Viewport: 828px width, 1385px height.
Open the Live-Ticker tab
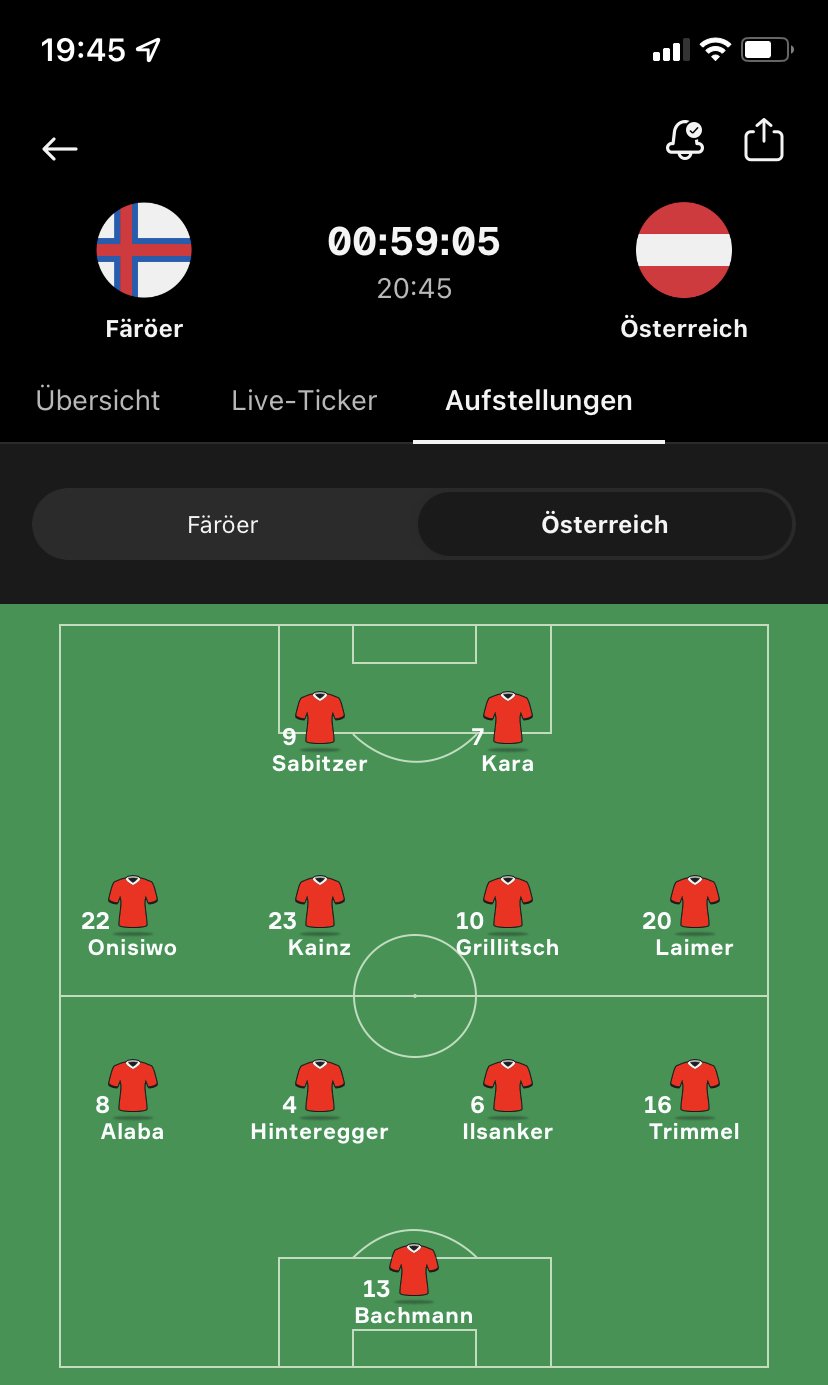(304, 400)
